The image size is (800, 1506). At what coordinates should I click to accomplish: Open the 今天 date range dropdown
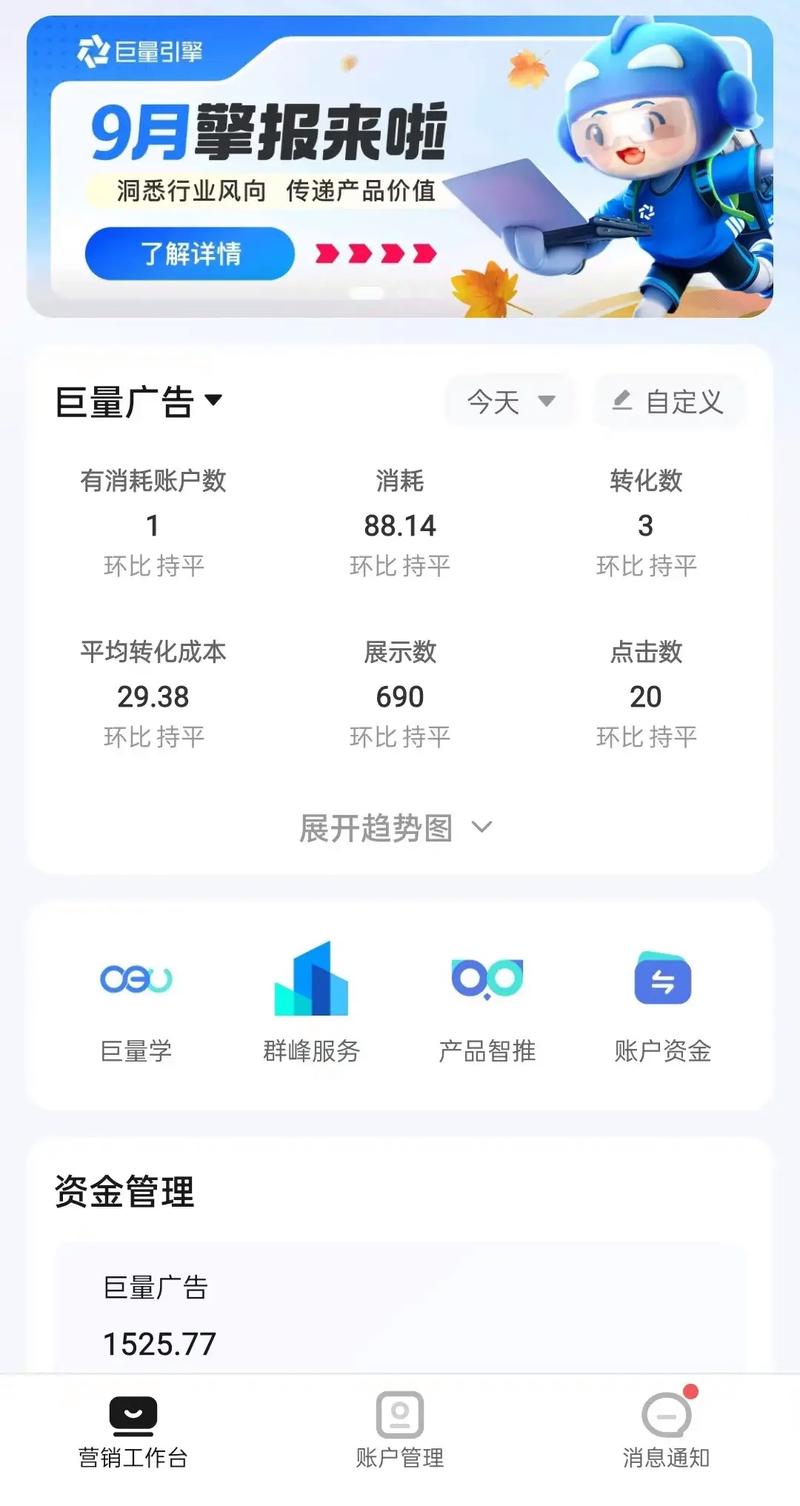coord(510,400)
